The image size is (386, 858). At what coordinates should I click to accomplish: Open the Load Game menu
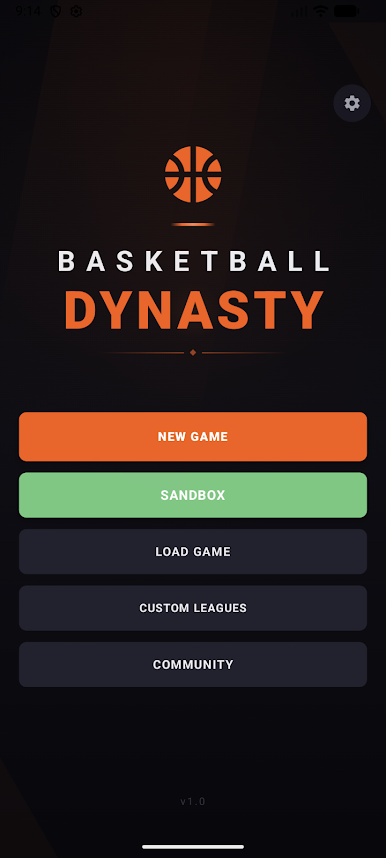(193, 552)
